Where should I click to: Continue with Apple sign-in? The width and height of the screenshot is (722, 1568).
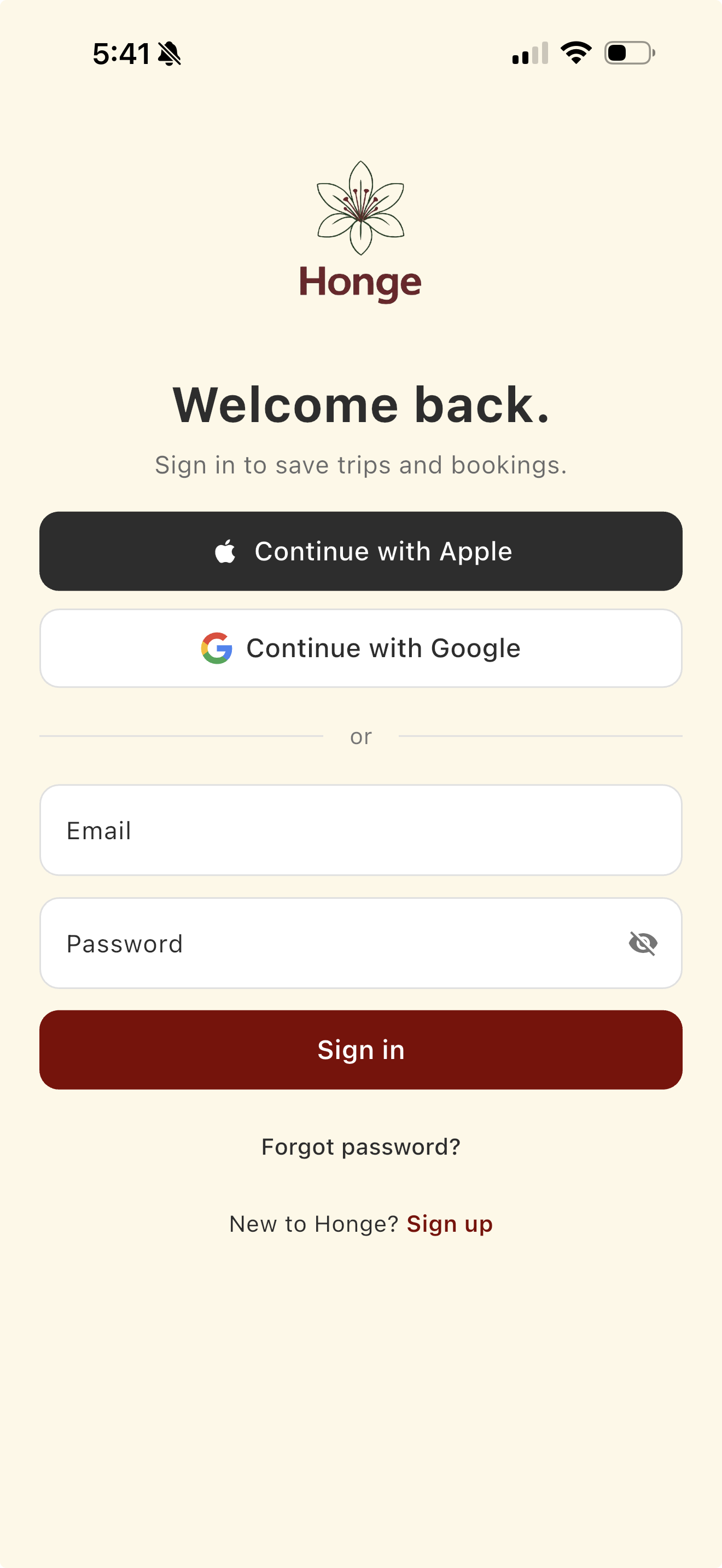[360, 551]
